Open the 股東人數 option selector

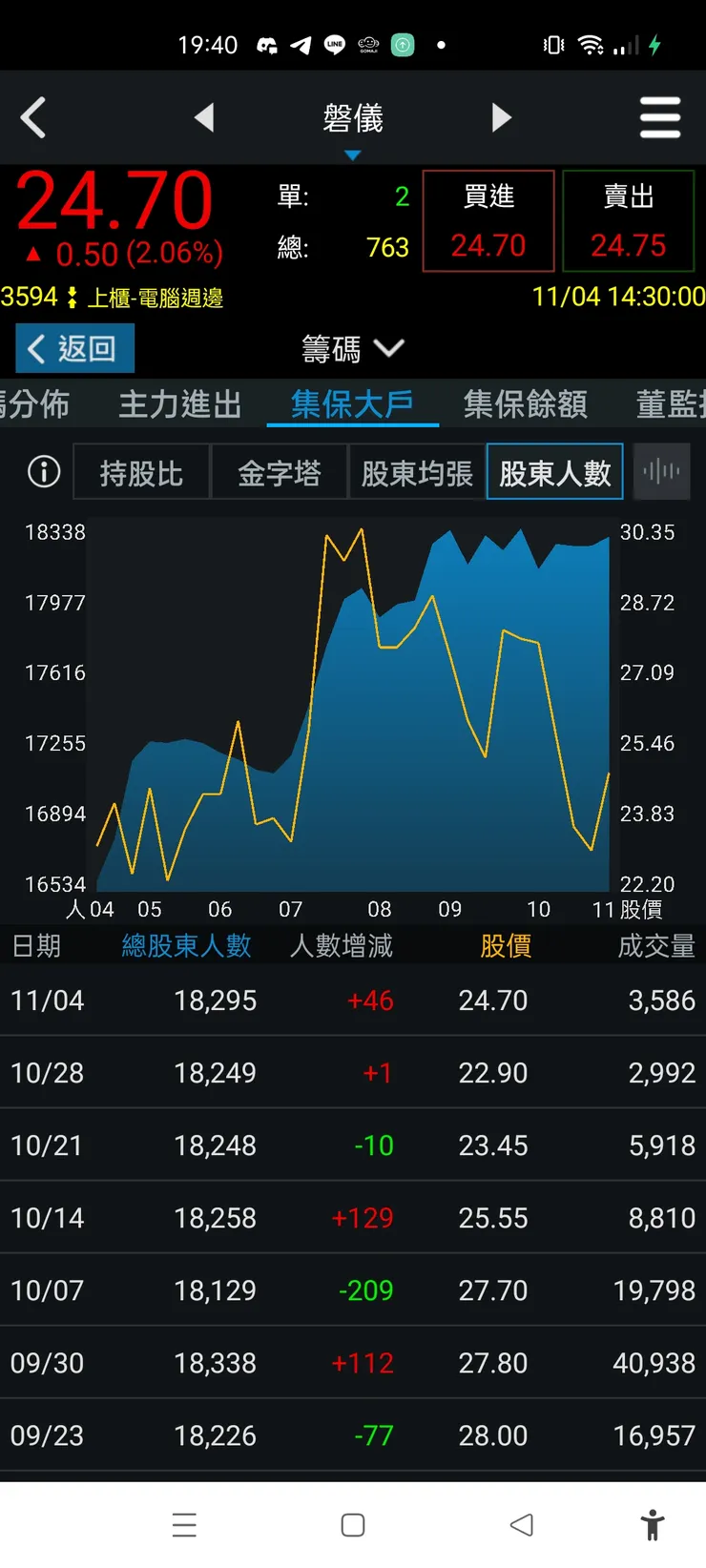[x=554, y=471]
